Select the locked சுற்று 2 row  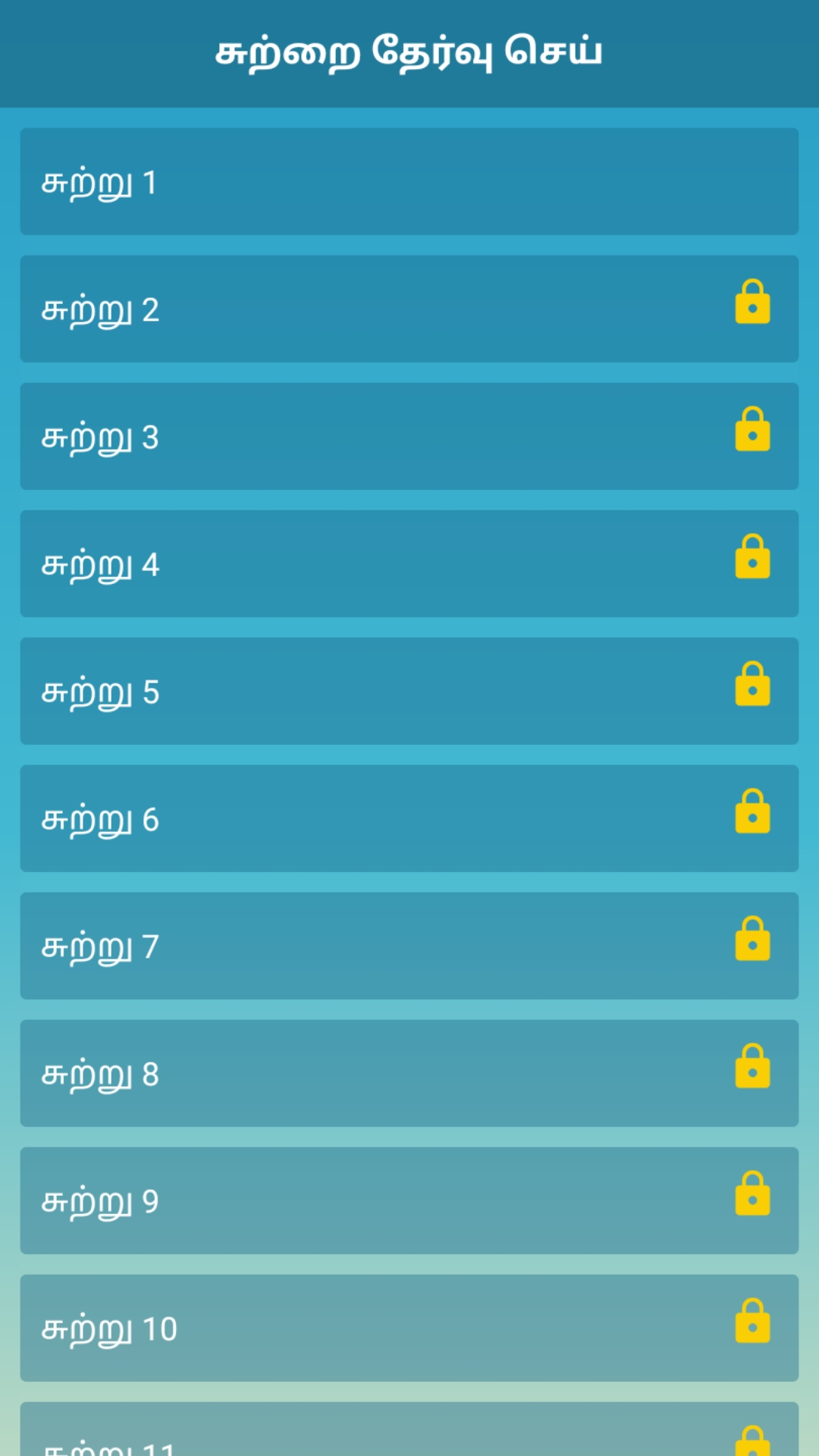(409, 309)
